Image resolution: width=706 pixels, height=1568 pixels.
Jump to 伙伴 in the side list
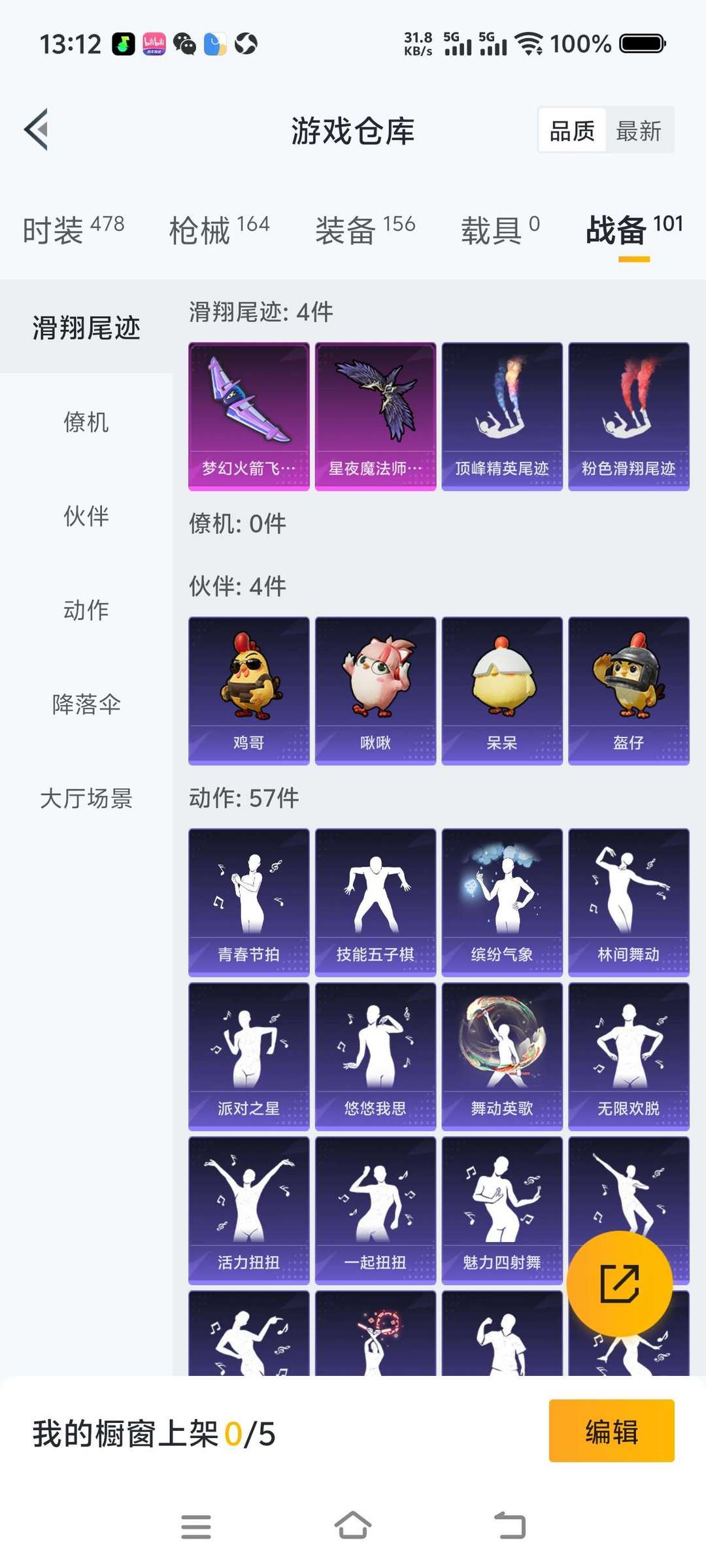click(86, 516)
